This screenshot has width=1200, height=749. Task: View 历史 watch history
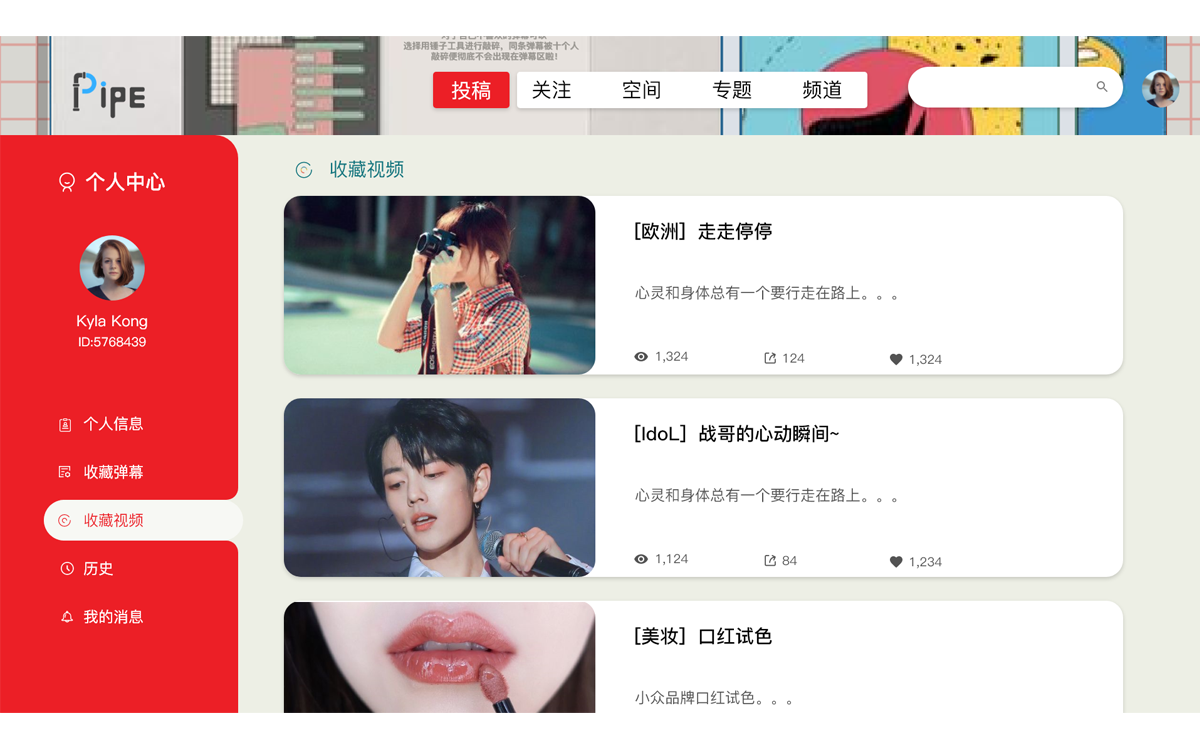[97, 568]
